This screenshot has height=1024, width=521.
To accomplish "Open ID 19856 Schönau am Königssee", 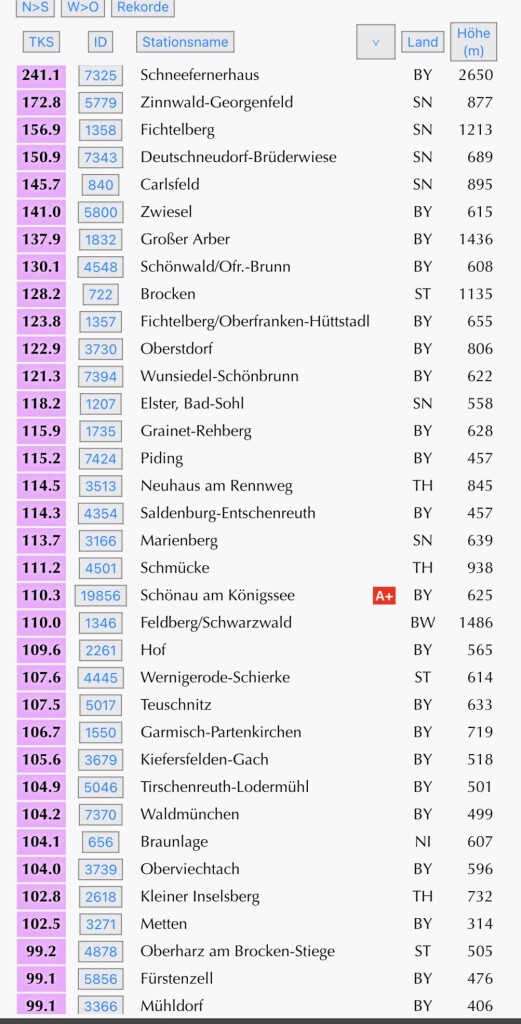I will click(101, 596).
